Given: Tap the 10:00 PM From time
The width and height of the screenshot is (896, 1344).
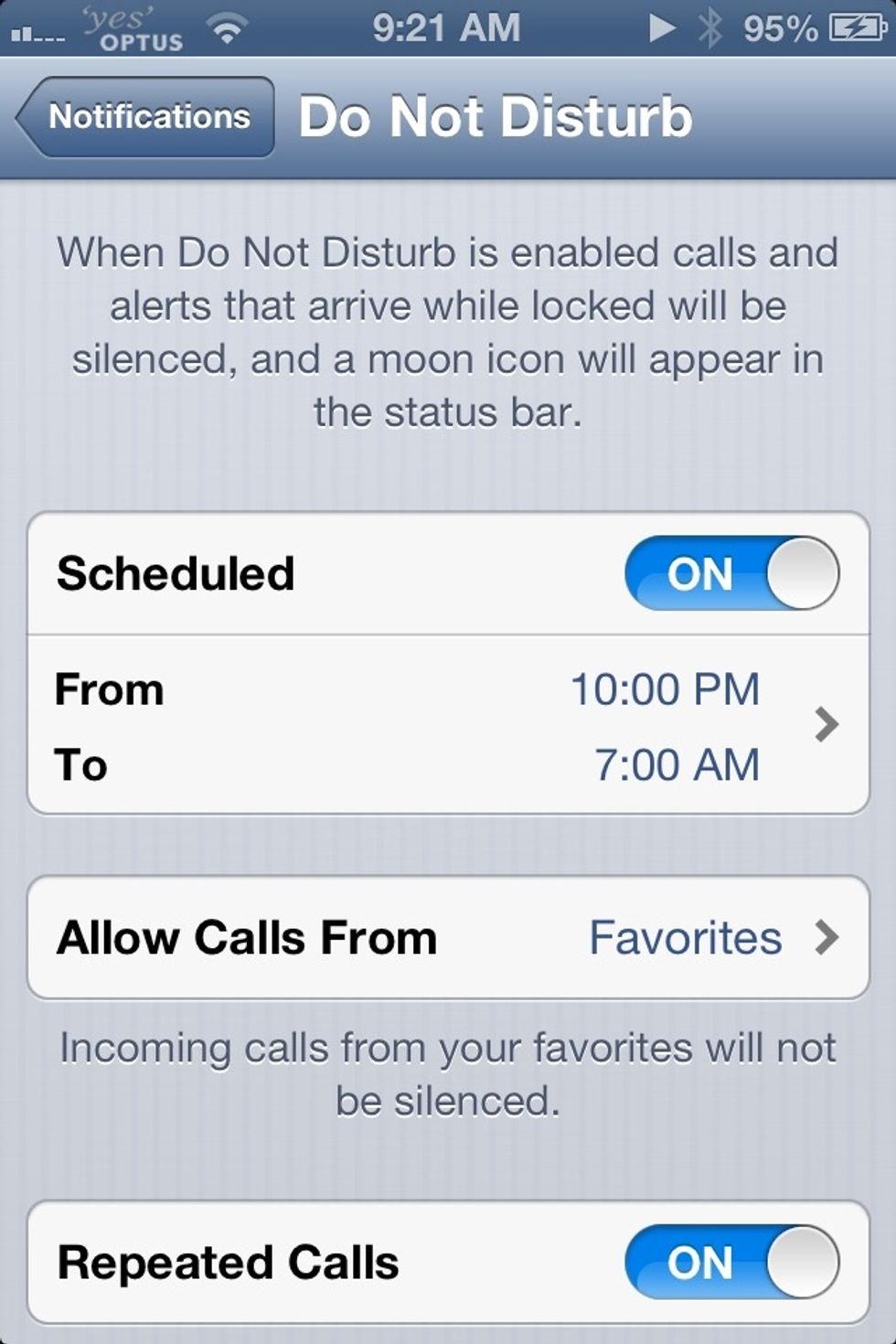Looking at the screenshot, I should (x=666, y=688).
